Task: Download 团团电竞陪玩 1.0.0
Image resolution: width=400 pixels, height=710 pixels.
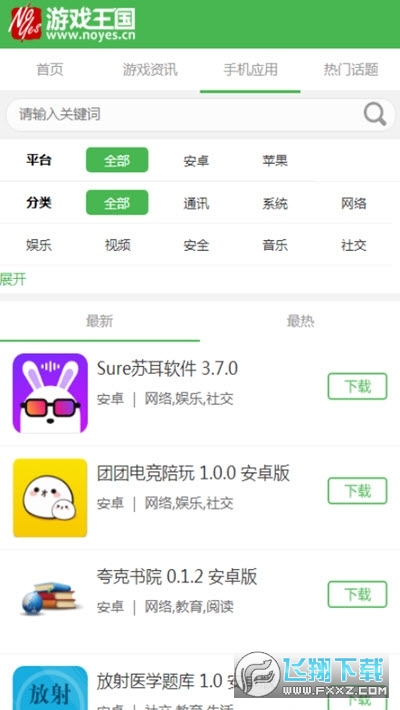Action: tap(357, 490)
